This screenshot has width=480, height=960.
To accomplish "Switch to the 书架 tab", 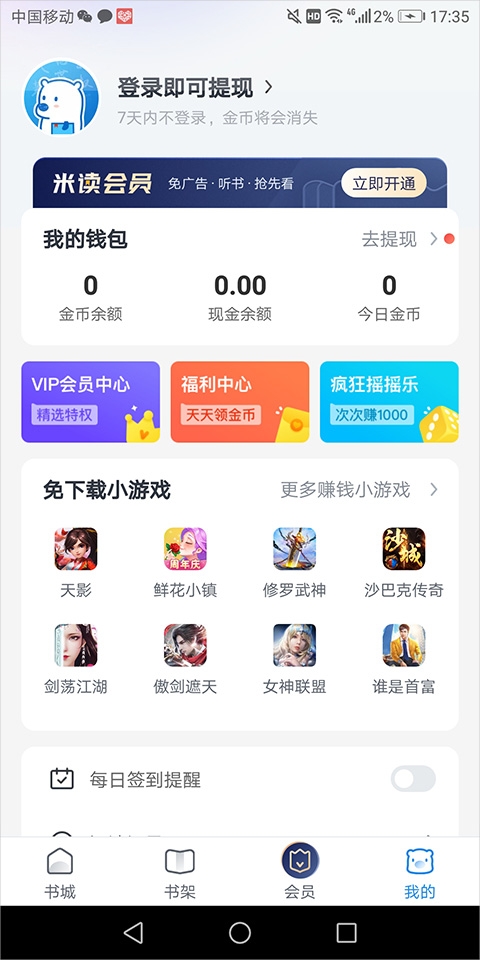I will click(x=180, y=872).
